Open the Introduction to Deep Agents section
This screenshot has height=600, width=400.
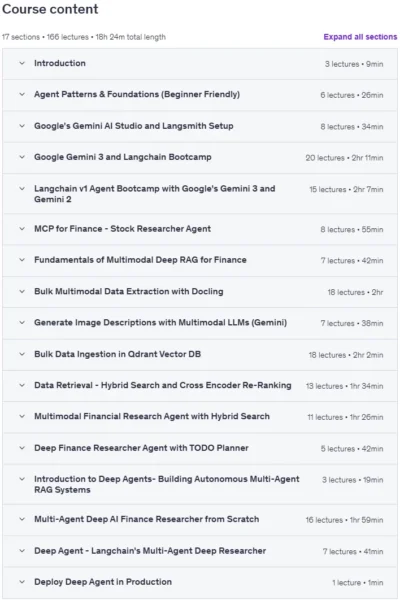(200, 484)
